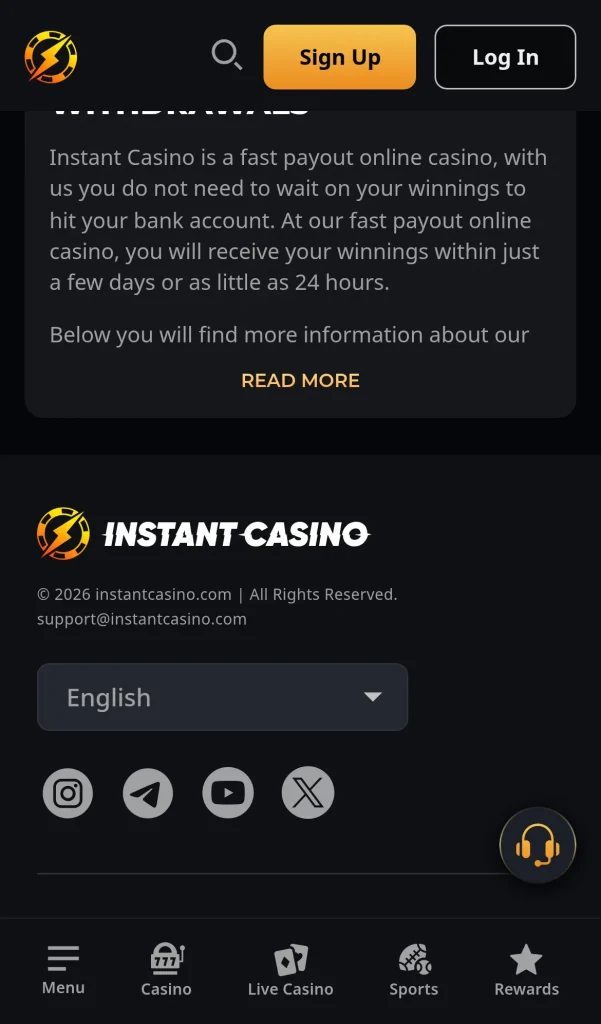Screen dimensions: 601x1024
Task: Open the X social profile
Action: click(308, 793)
